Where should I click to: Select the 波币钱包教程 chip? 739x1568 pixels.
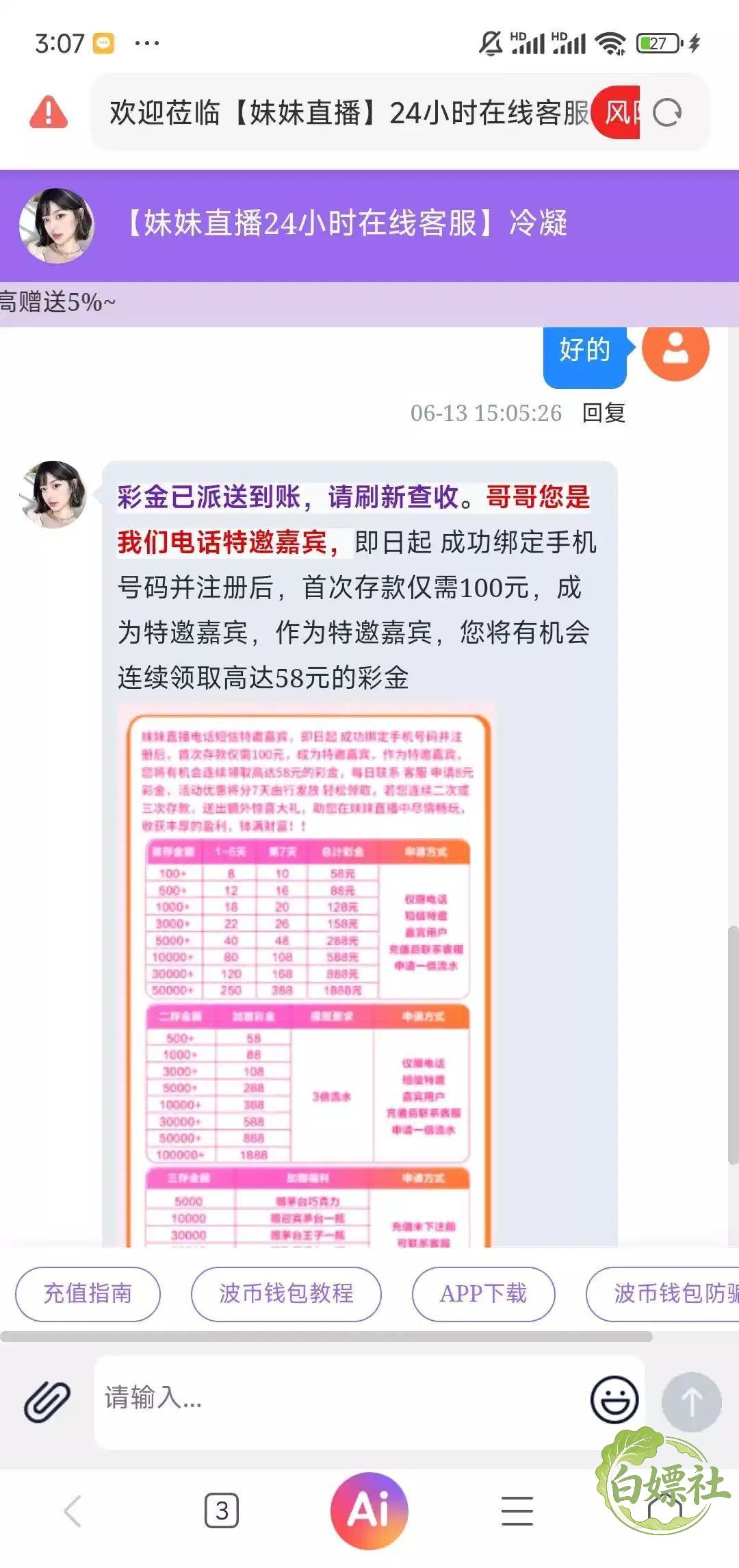click(286, 1293)
